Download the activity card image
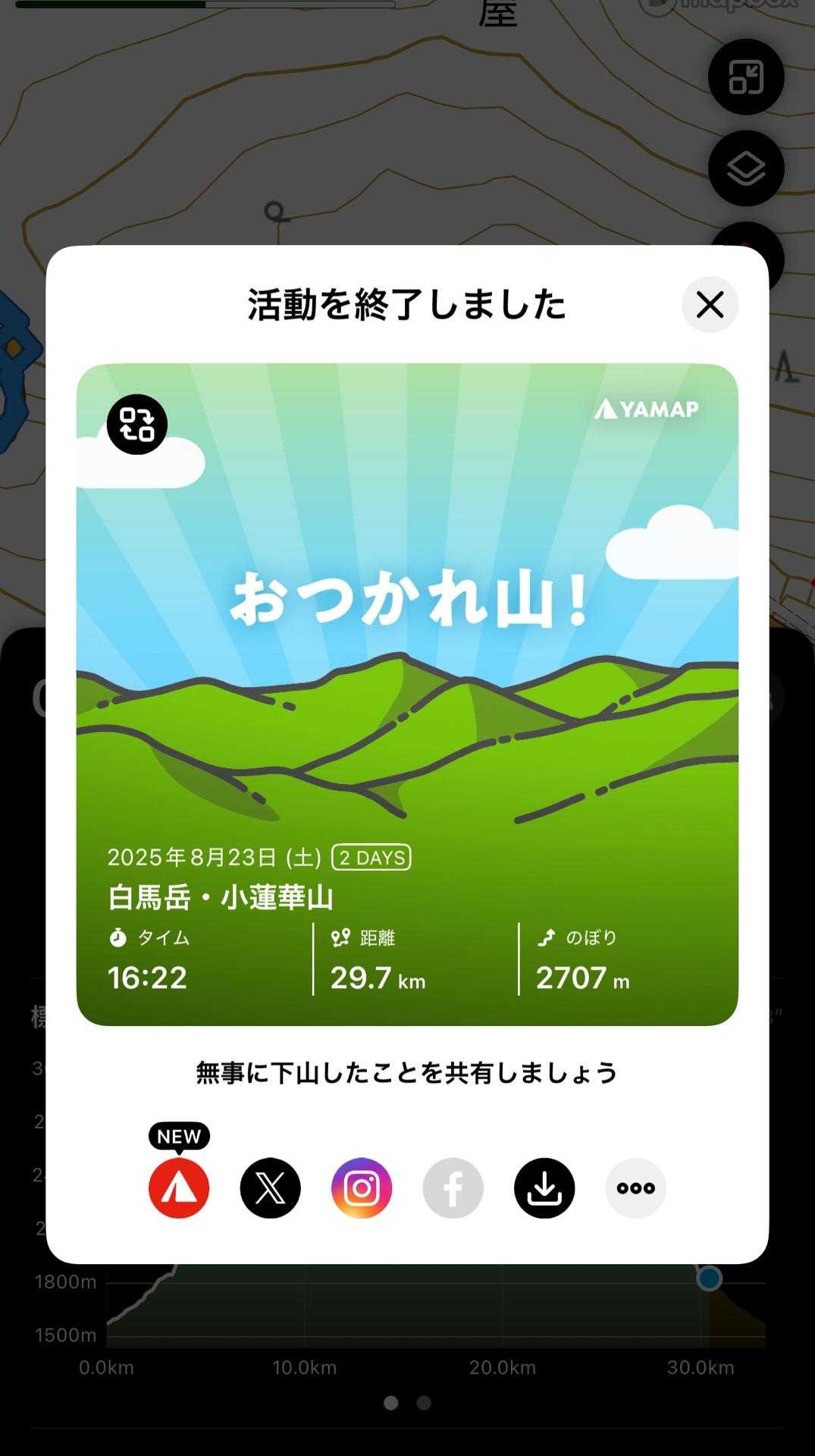The height and width of the screenshot is (1456, 815). pyautogui.click(x=544, y=1188)
